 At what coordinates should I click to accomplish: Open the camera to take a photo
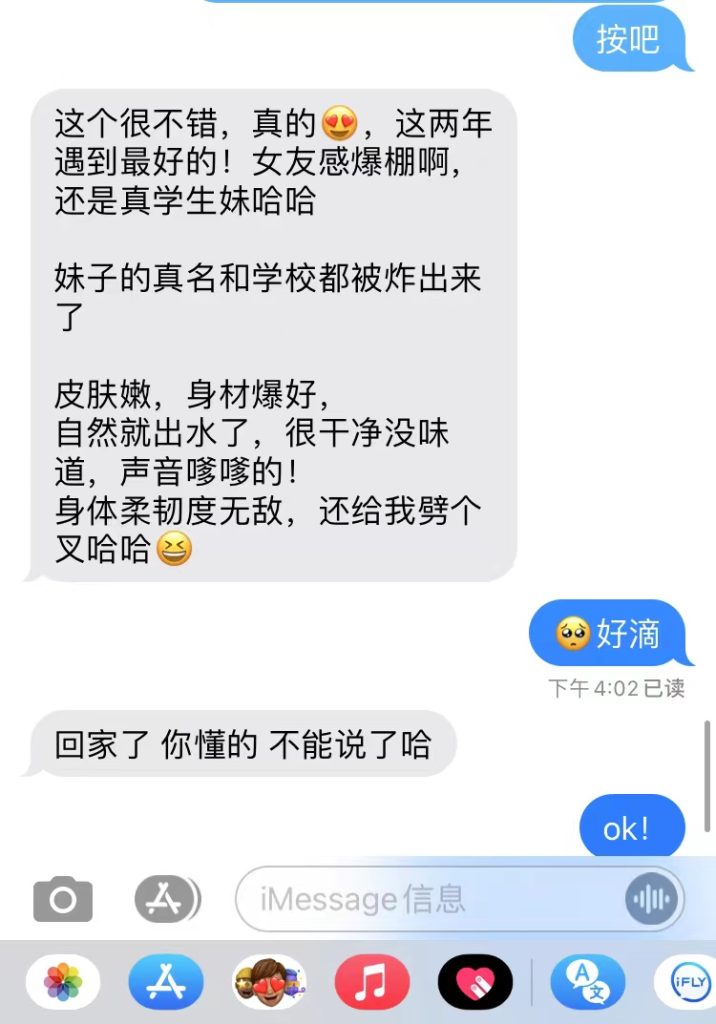click(62, 899)
